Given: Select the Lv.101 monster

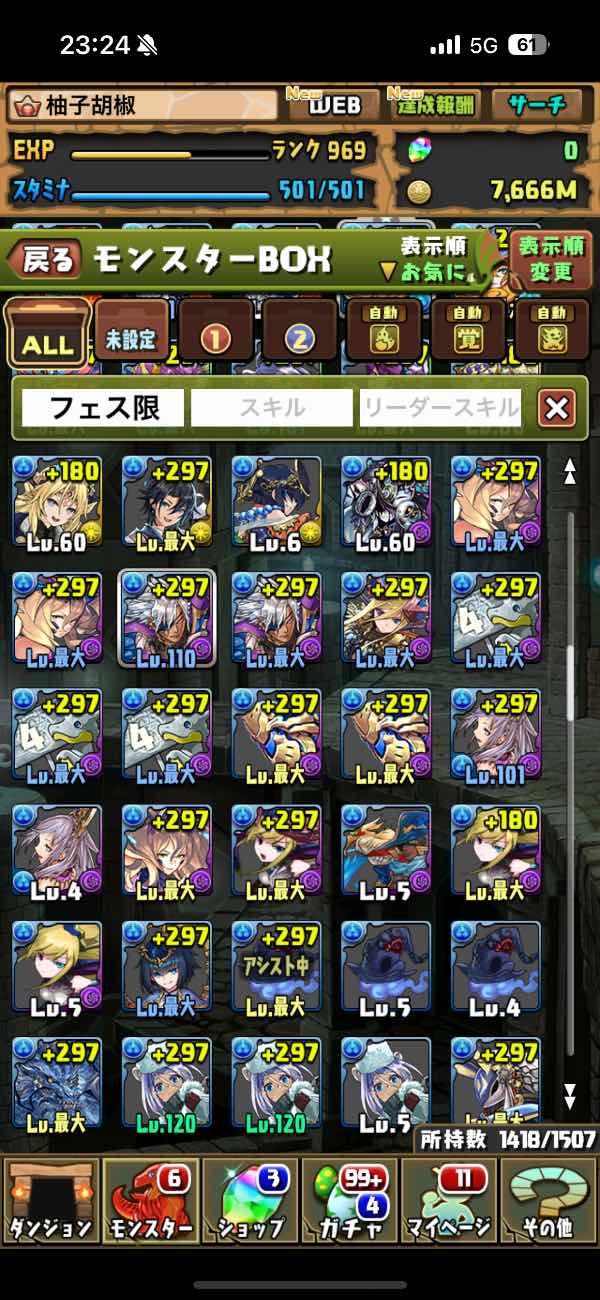Looking at the screenshot, I should (x=494, y=735).
